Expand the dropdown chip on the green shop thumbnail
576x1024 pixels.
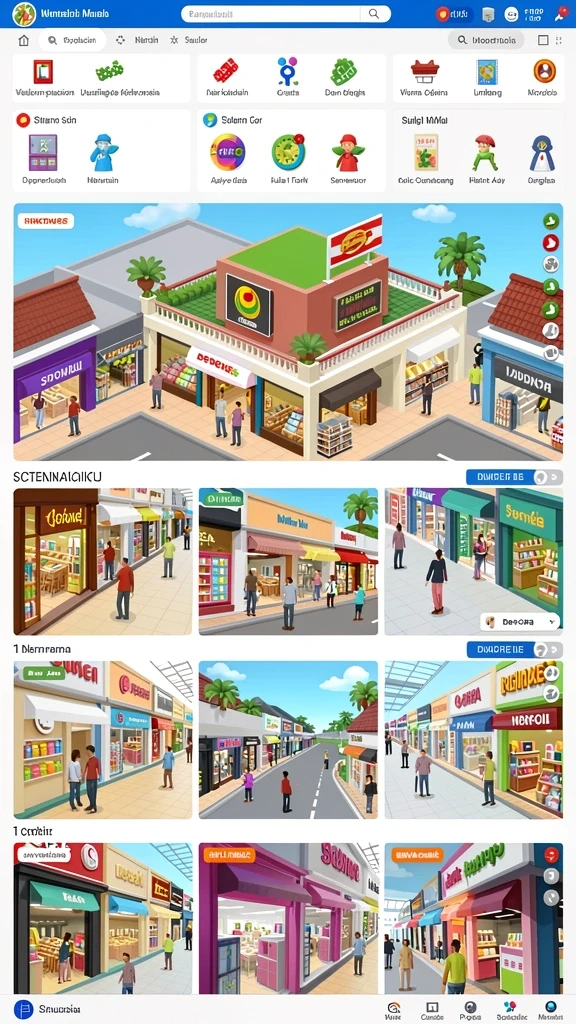point(520,622)
